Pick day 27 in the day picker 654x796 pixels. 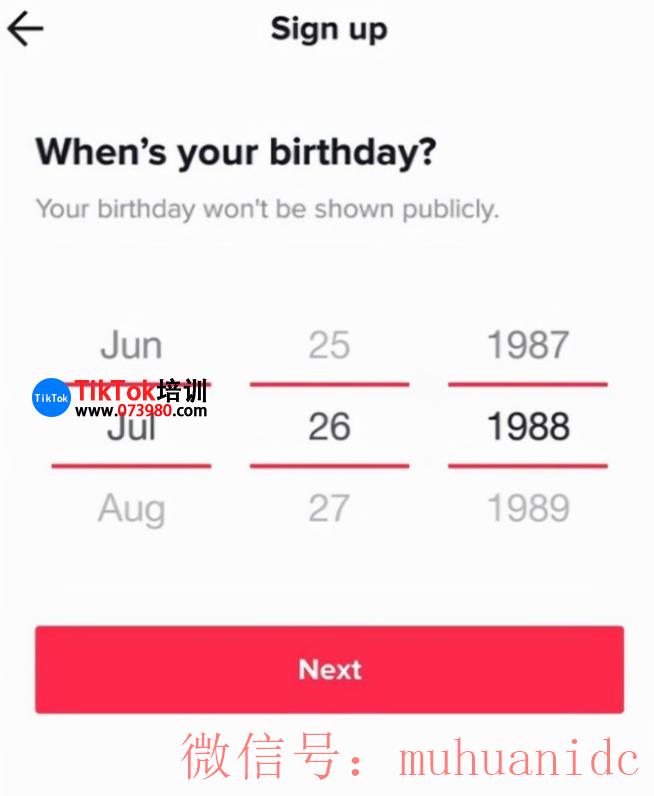(x=329, y=509)
